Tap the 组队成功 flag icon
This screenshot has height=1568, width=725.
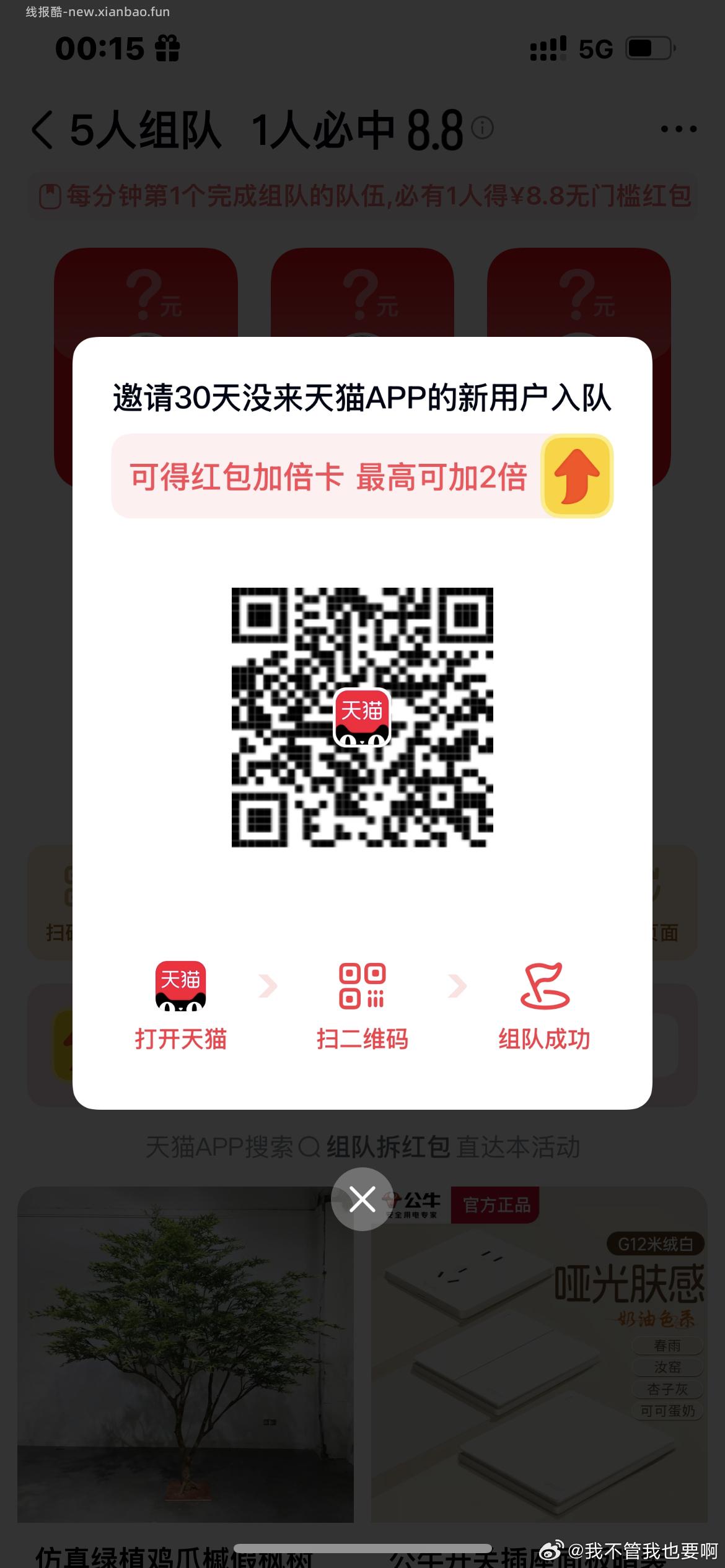click(544, 985)
